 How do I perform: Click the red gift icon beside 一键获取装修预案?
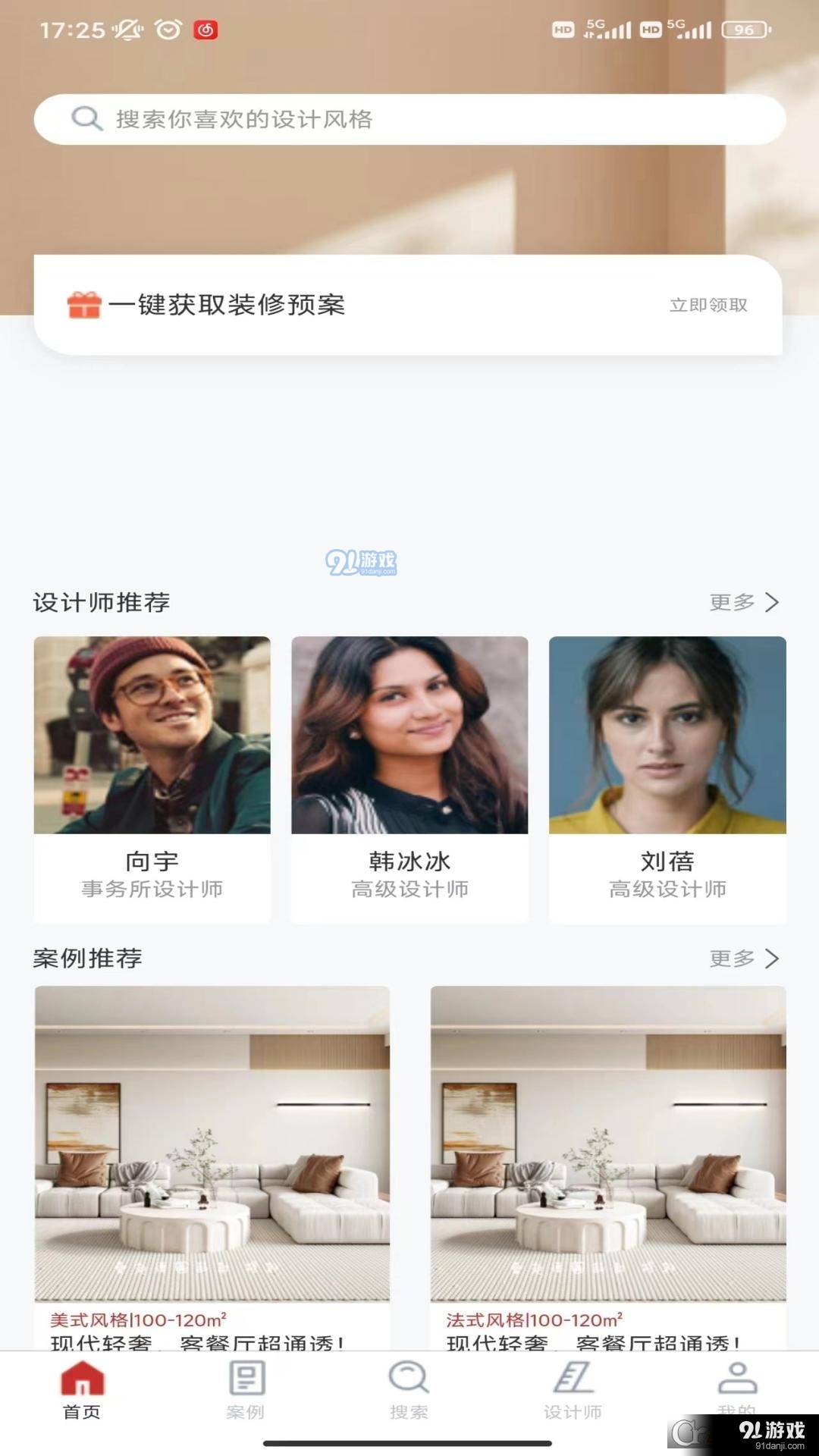[82, 306]
